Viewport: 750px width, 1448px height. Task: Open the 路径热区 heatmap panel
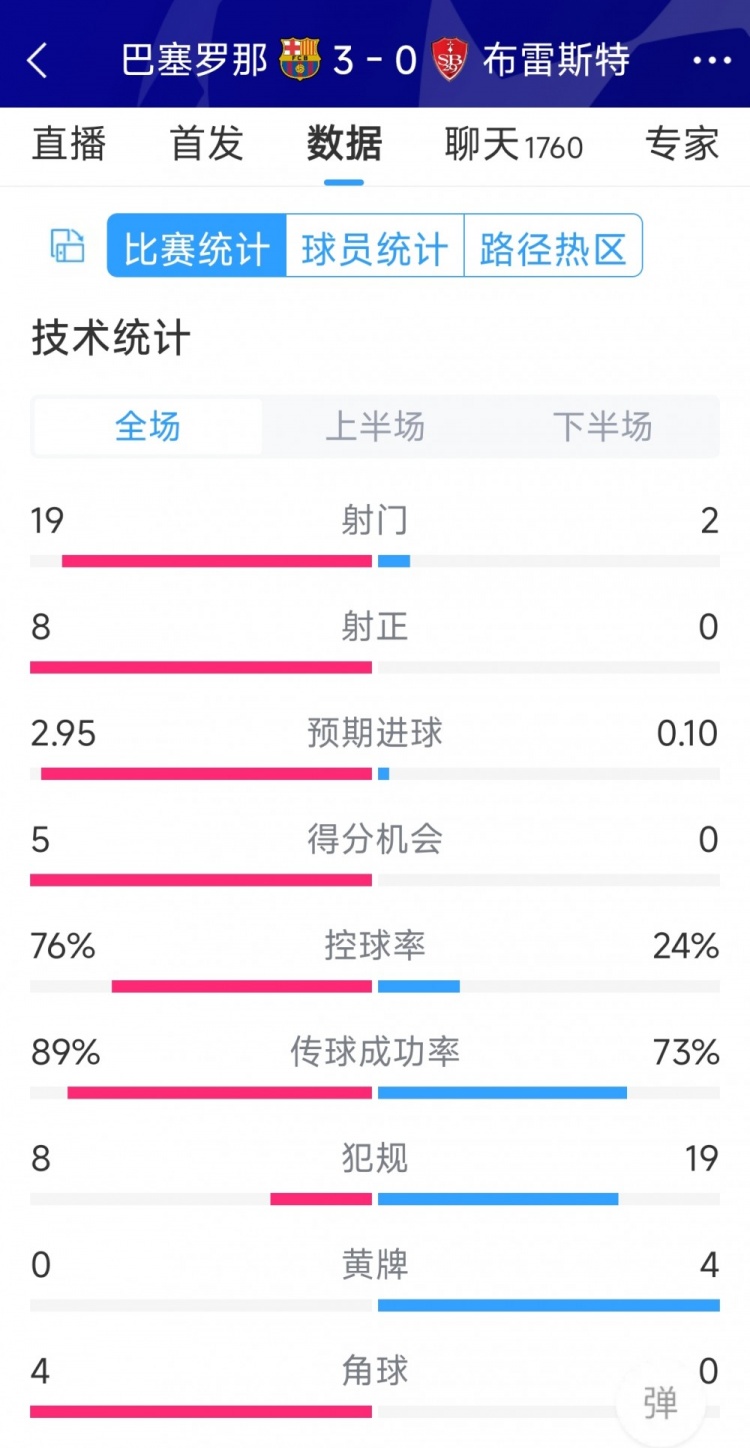point(553,246)
